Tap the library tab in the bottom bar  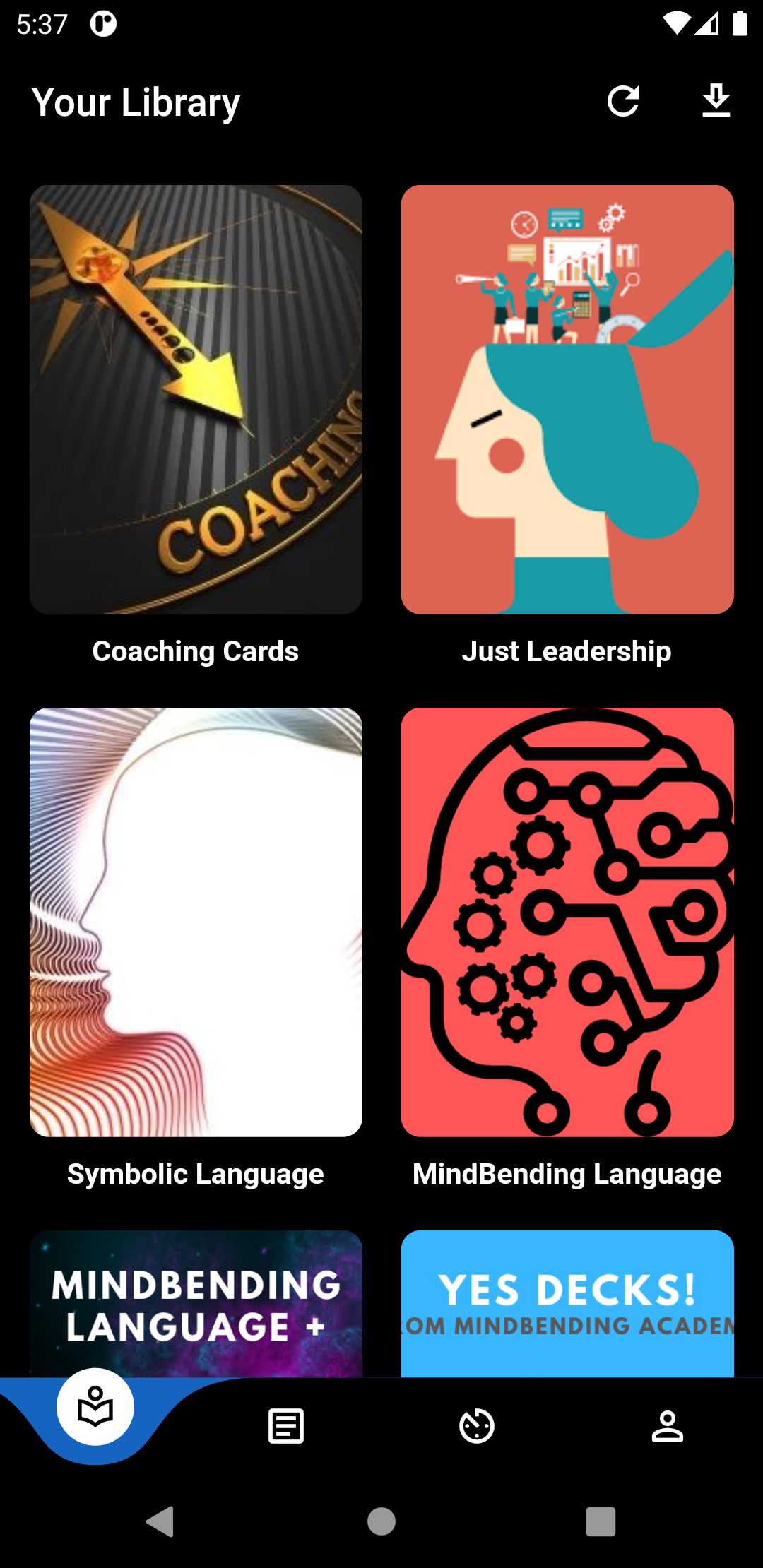pos(95,1407)
